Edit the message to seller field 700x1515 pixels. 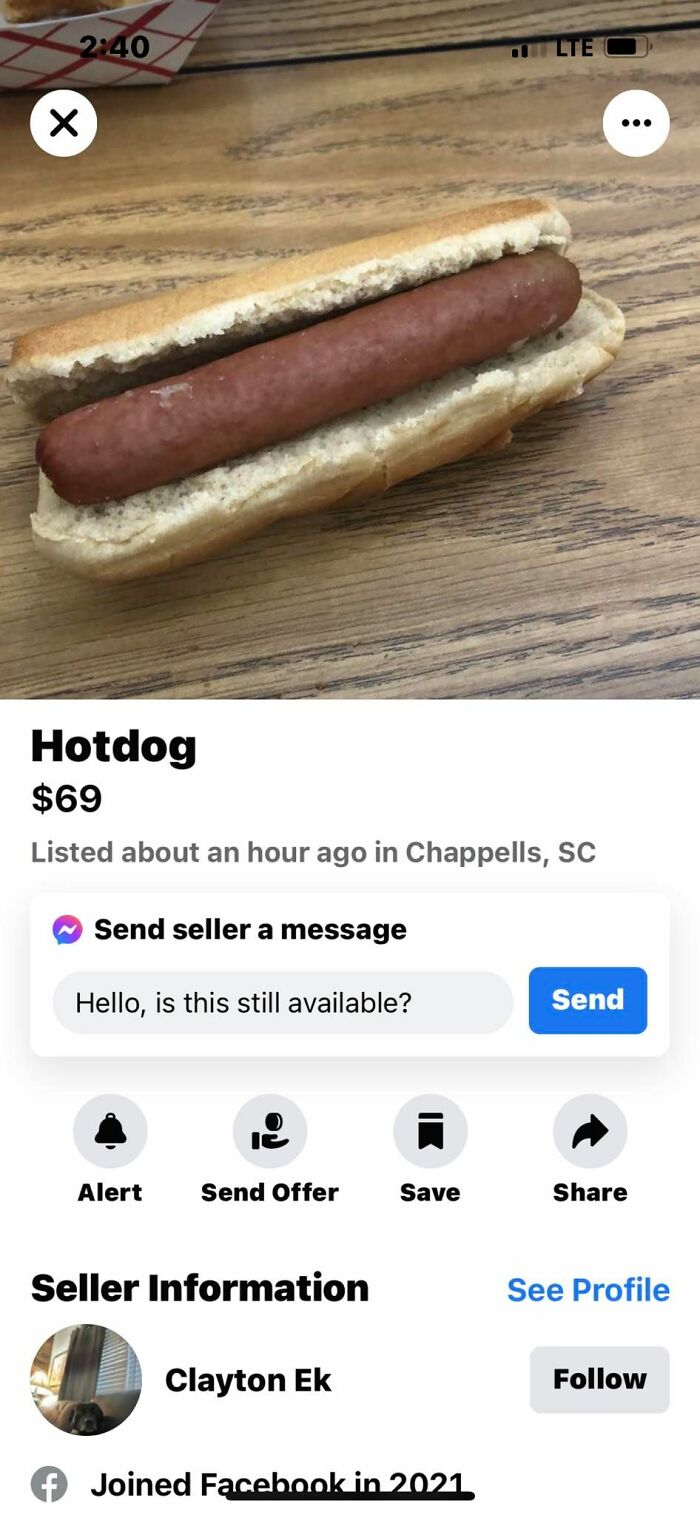(x=282, y=1002)
